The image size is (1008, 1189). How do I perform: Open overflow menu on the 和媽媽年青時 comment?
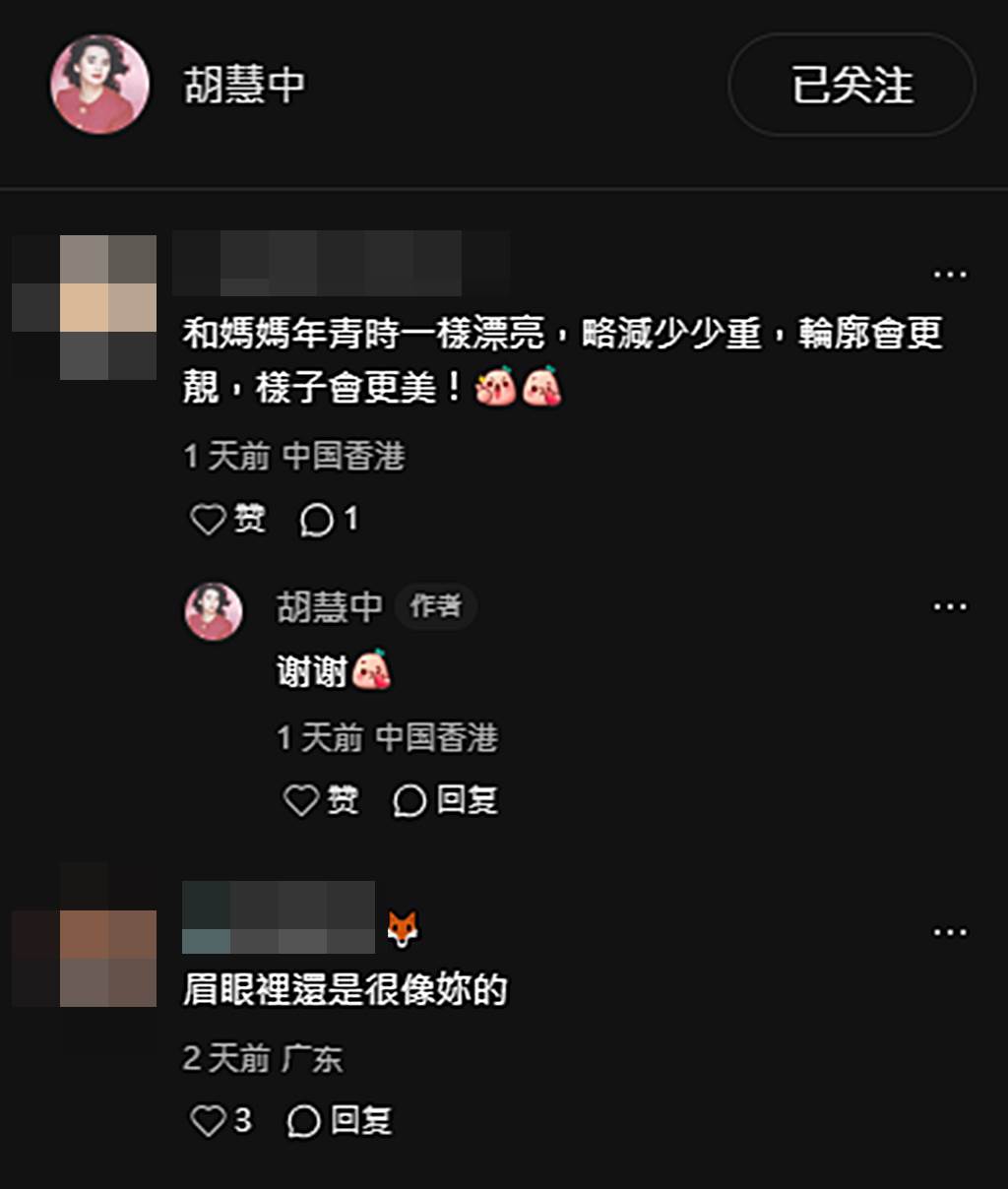[x=949, y=275]
